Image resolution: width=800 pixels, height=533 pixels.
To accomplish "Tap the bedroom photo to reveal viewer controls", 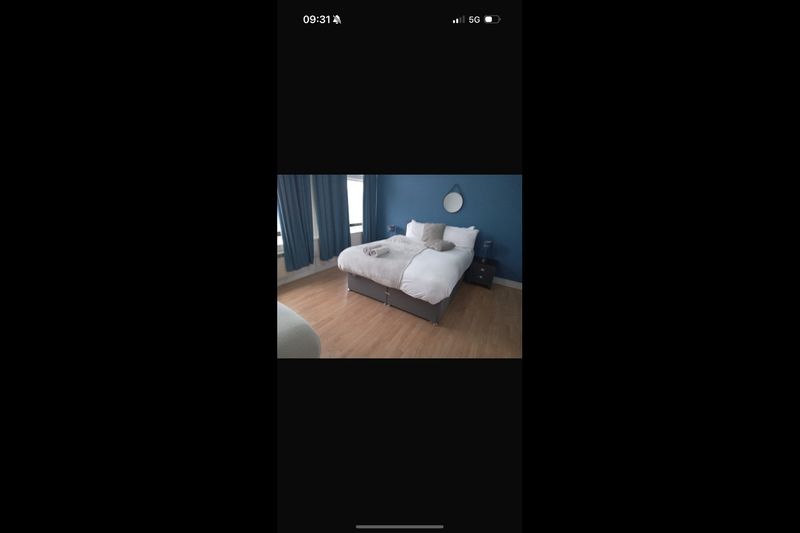I will coord(399,266).
